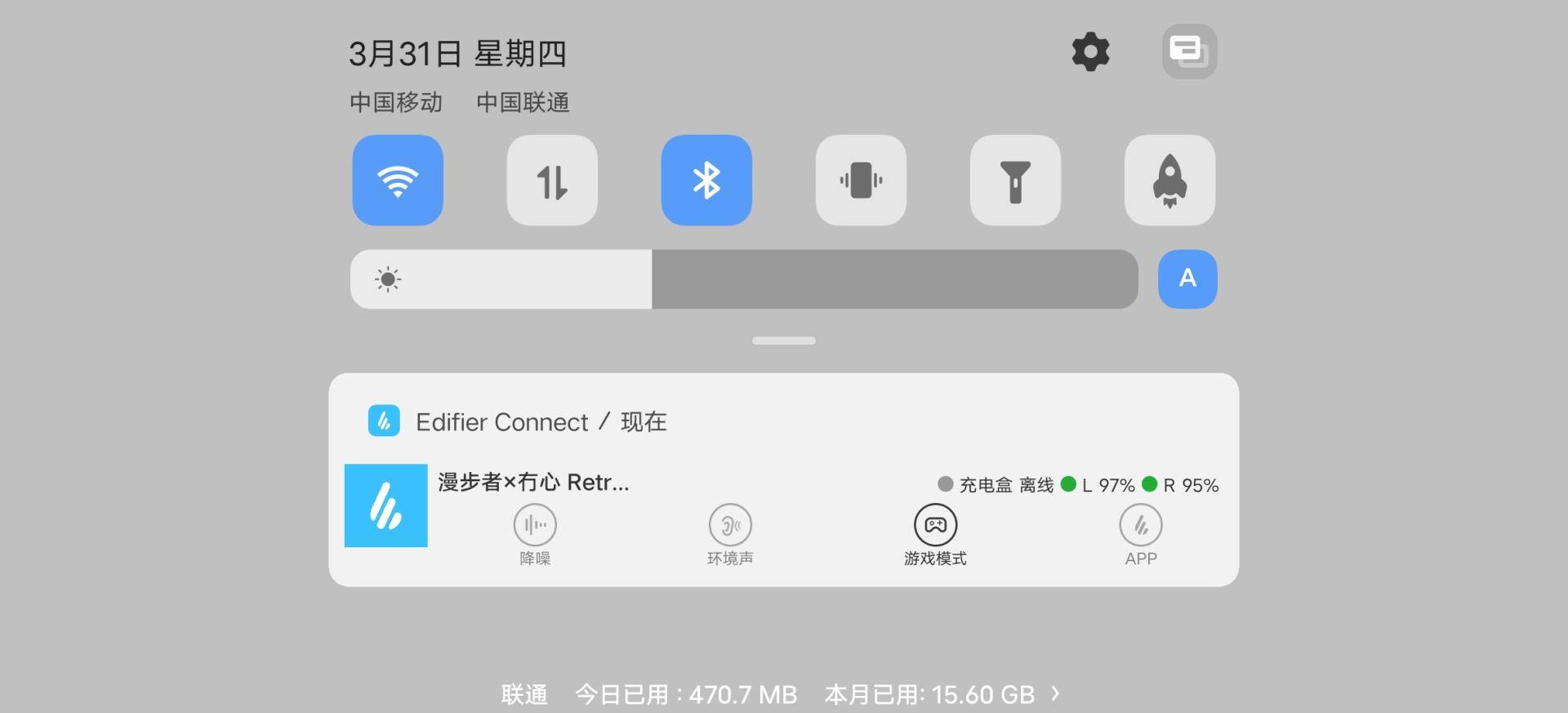Switch to 环境声 ambient sound
This screenshot has height=713, width=1568.
[x=730, y=525]
